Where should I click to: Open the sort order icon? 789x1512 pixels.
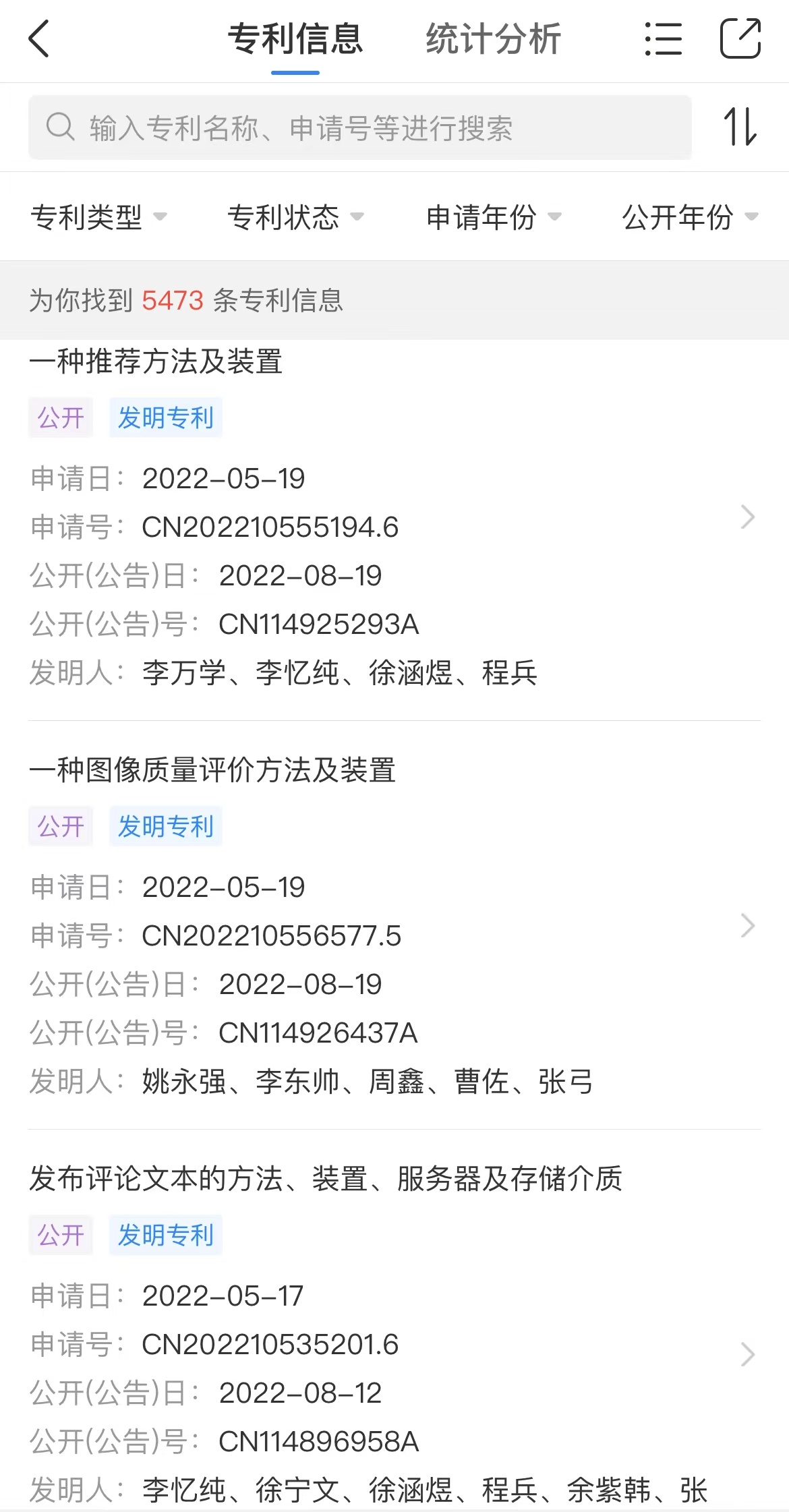pos(740,127)
